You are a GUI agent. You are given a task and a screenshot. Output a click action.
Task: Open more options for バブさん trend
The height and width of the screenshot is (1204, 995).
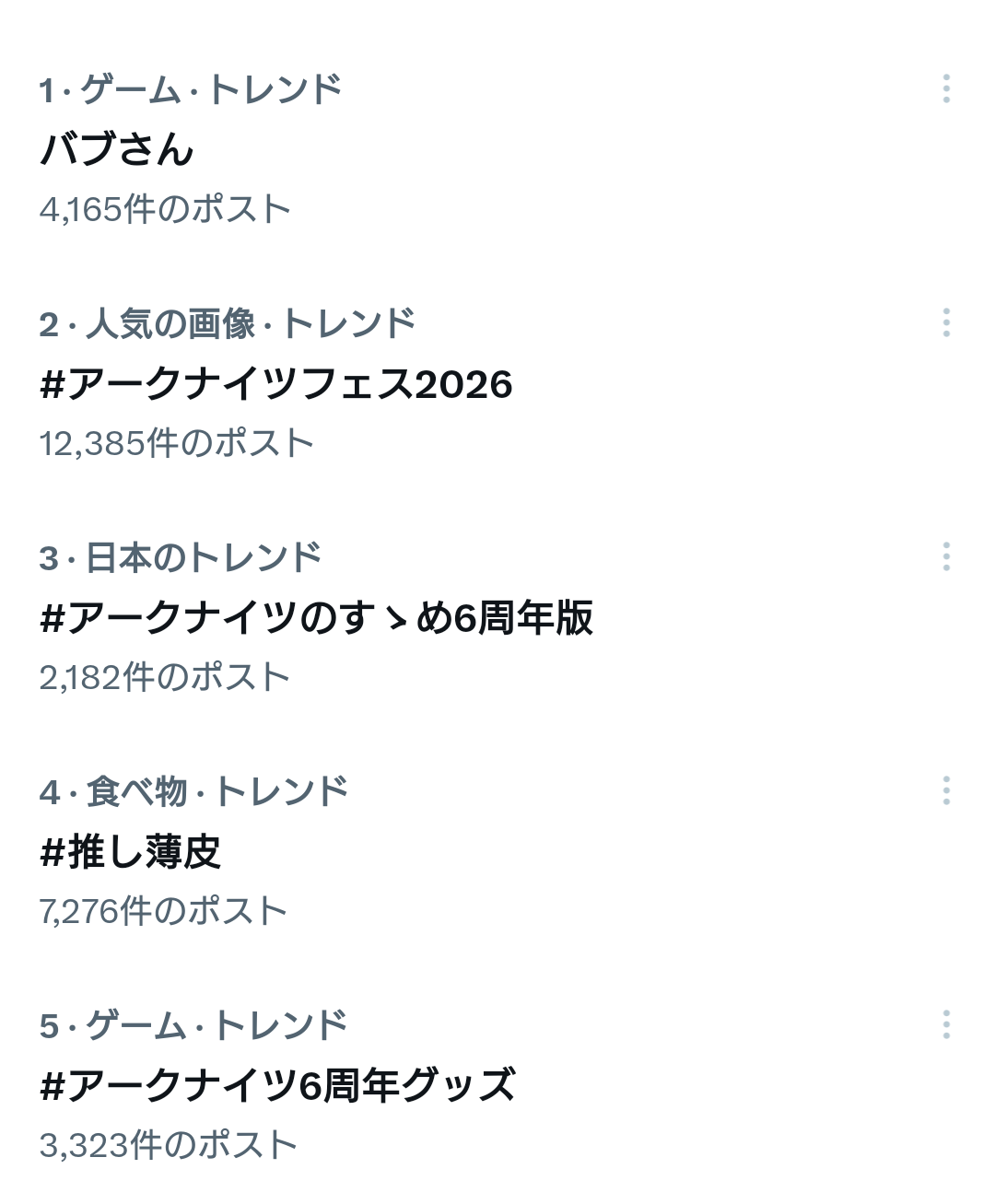point(946,88)
